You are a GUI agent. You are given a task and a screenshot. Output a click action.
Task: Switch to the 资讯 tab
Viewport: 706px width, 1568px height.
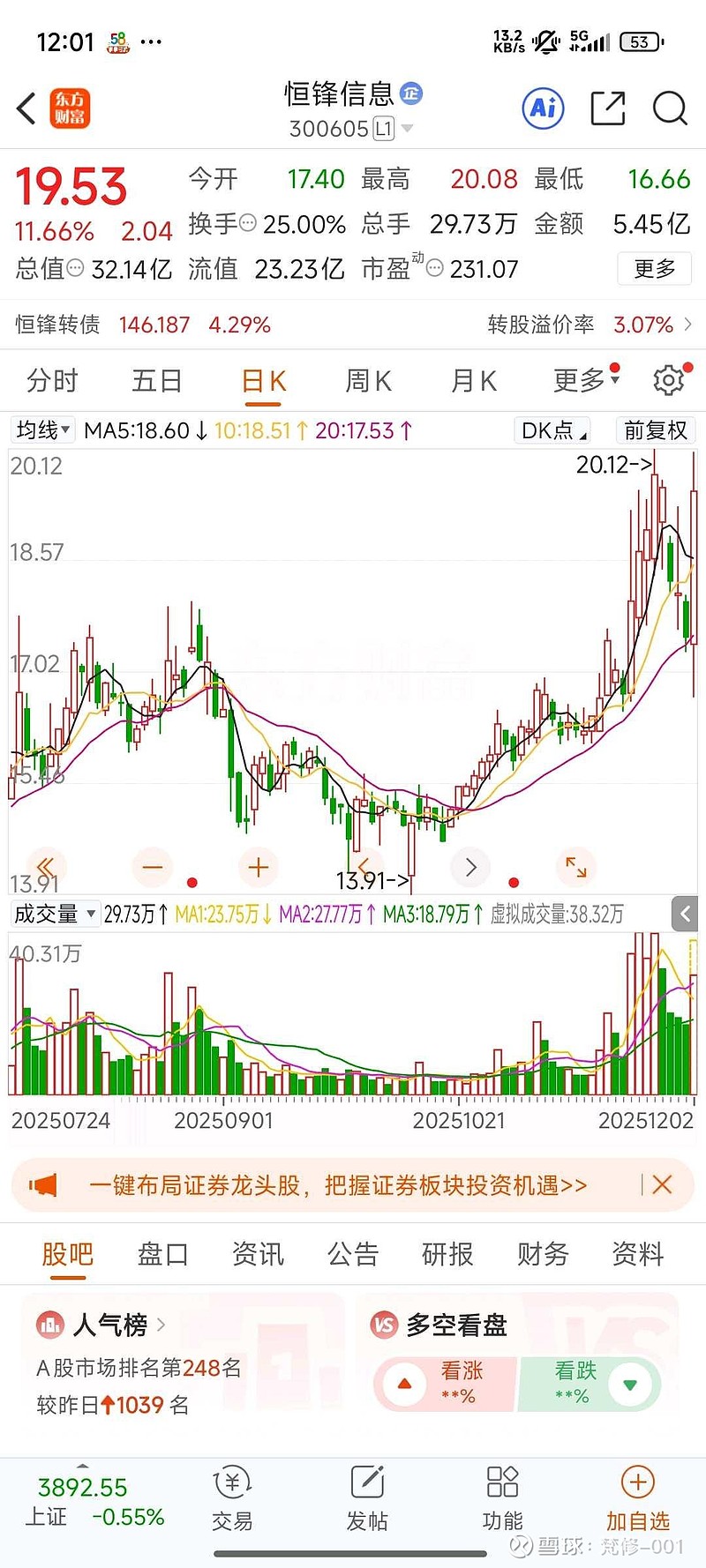(258, 1254)
